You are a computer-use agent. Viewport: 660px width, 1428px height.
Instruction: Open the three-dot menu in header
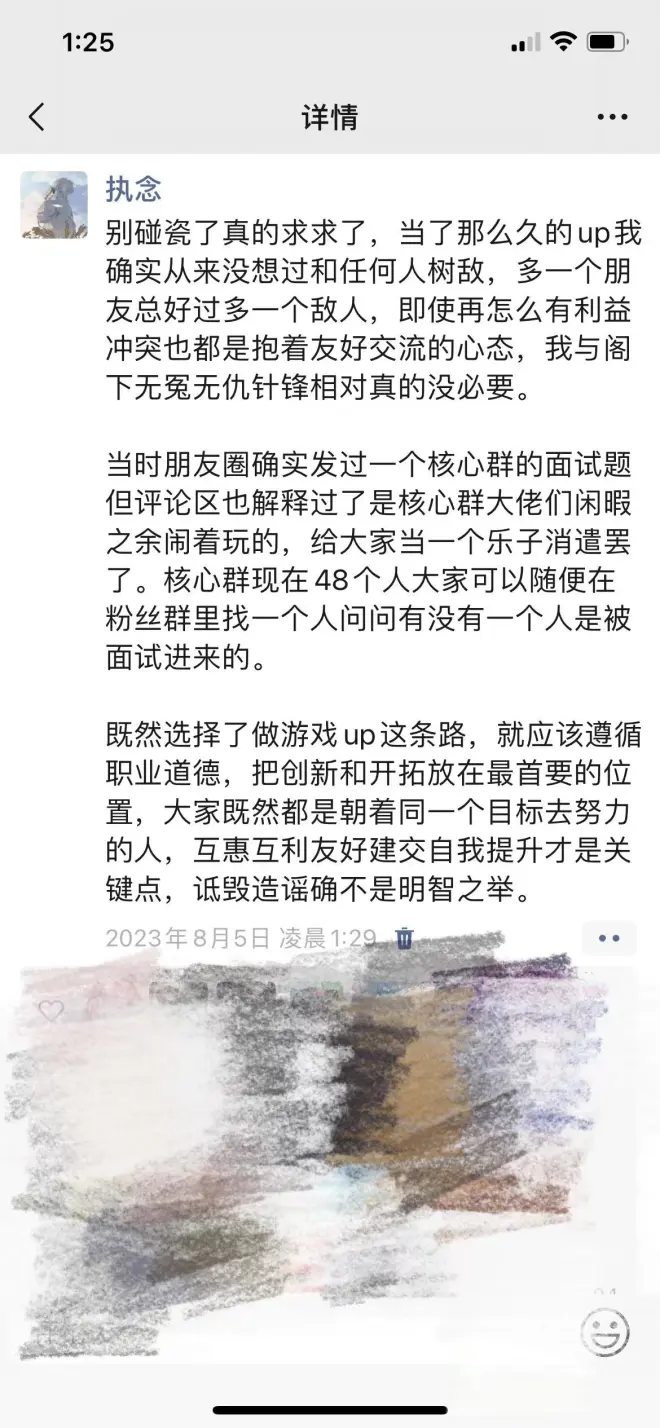pos(612,118)
